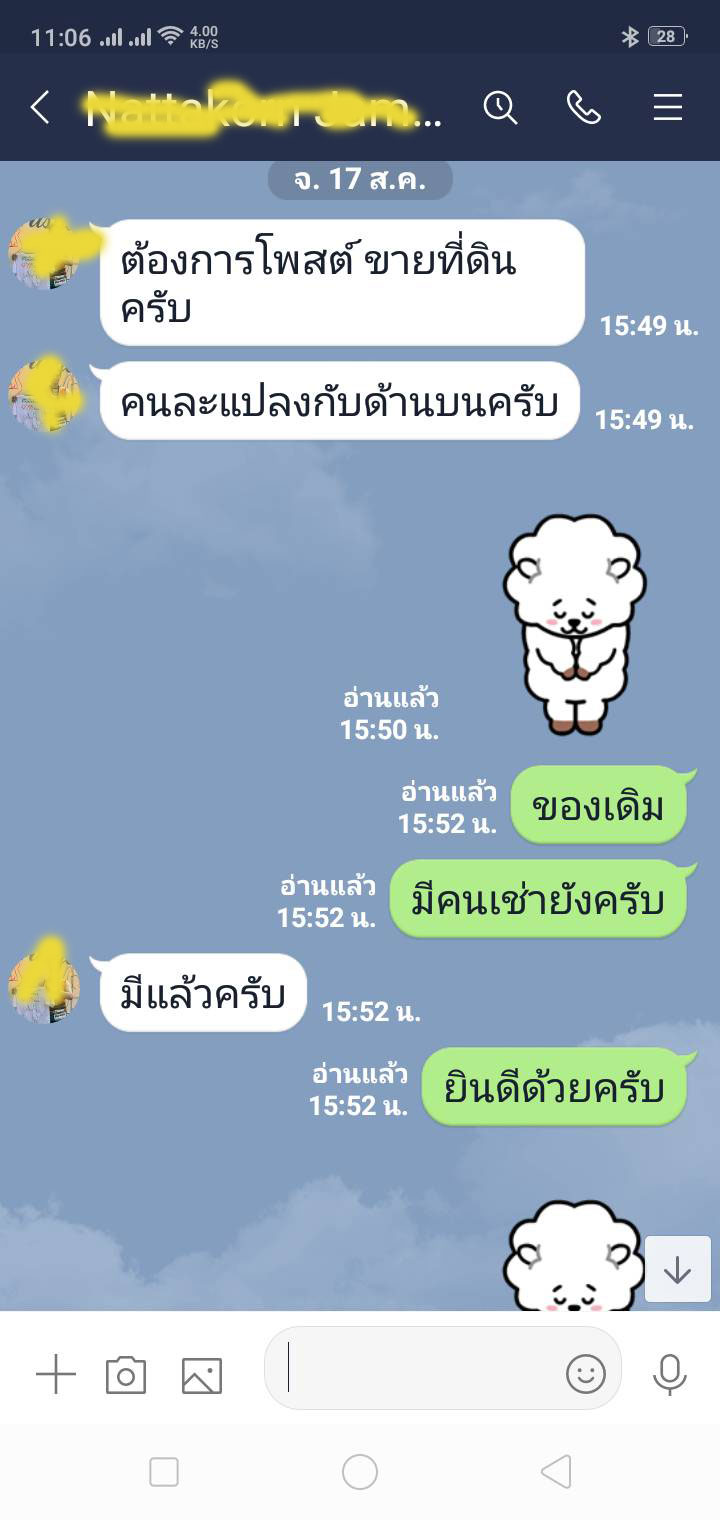This screenshot has width=720, height=1520.
Task: Search within this conversation
Action: click(500, 107)
